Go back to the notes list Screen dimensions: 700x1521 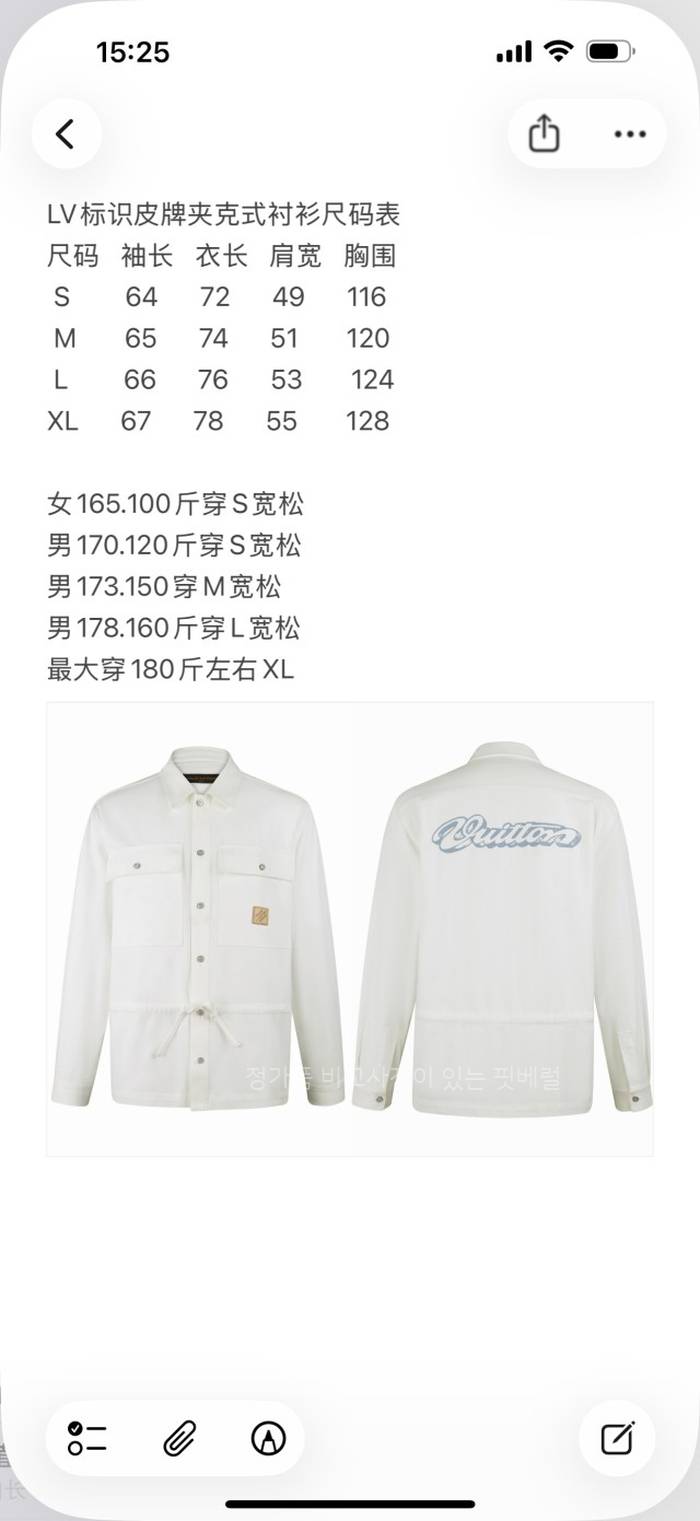tap(66, 134)
